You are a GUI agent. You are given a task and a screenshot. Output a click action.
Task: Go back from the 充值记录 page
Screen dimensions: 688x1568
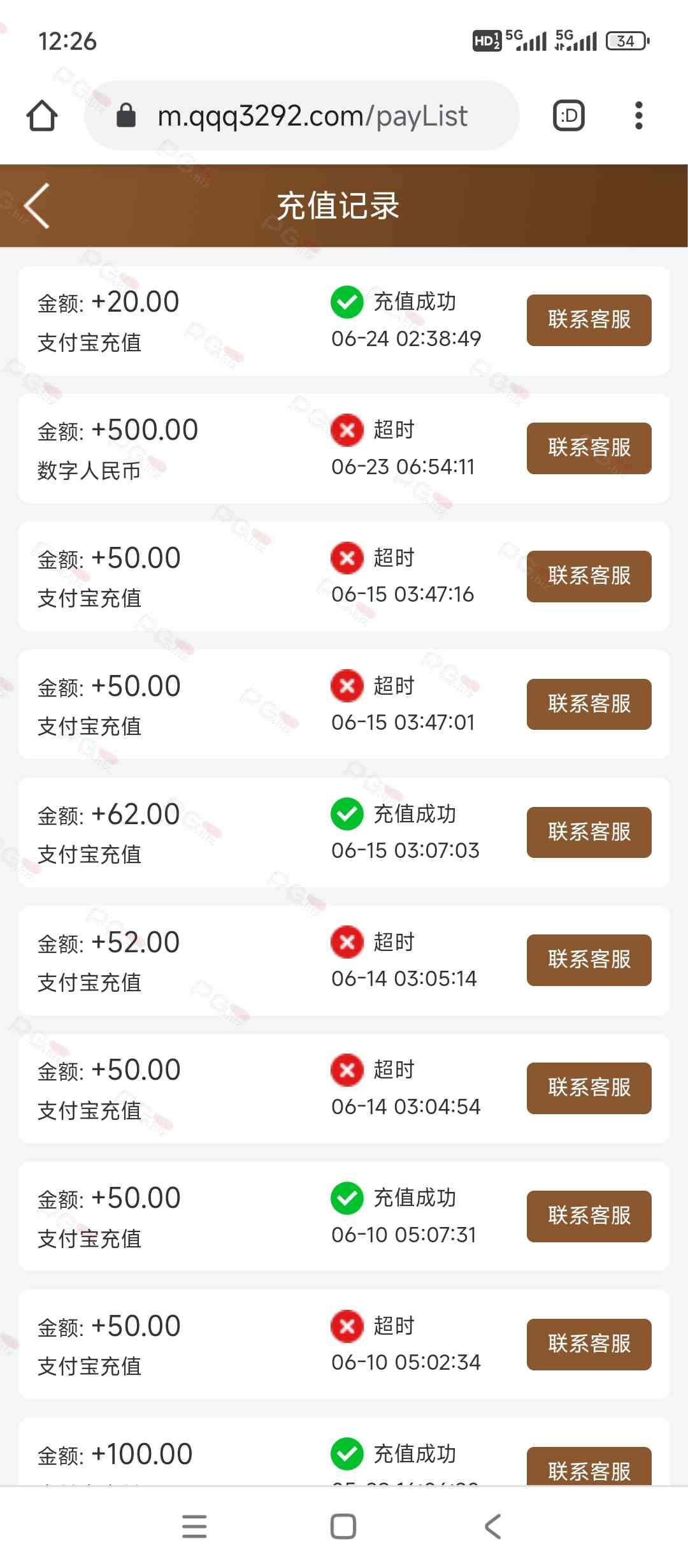tap(37, 206)
